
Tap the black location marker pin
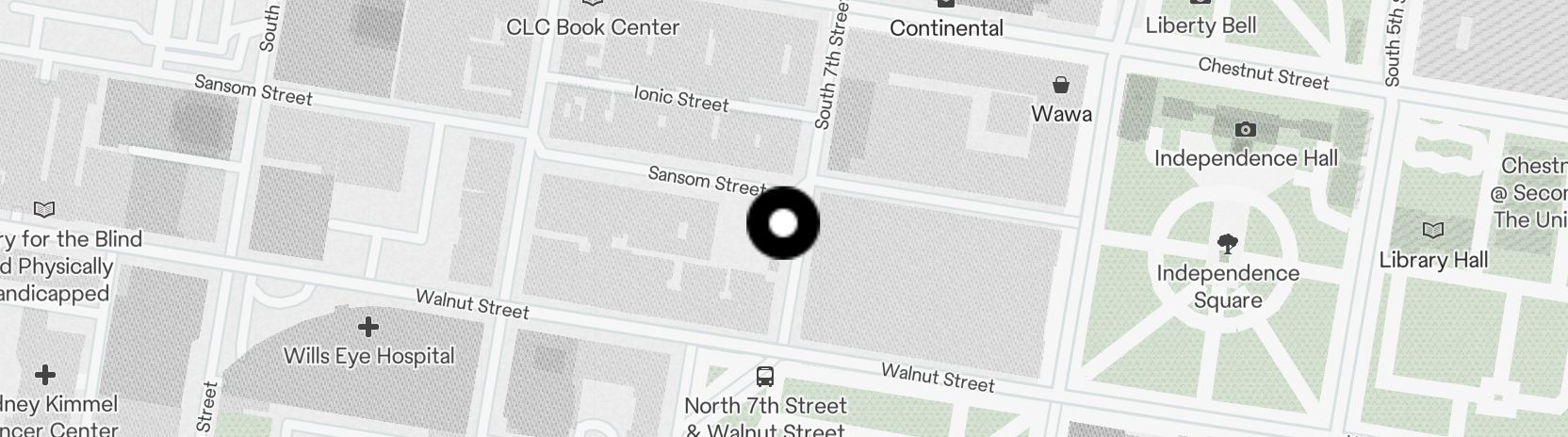pos(783,223)
